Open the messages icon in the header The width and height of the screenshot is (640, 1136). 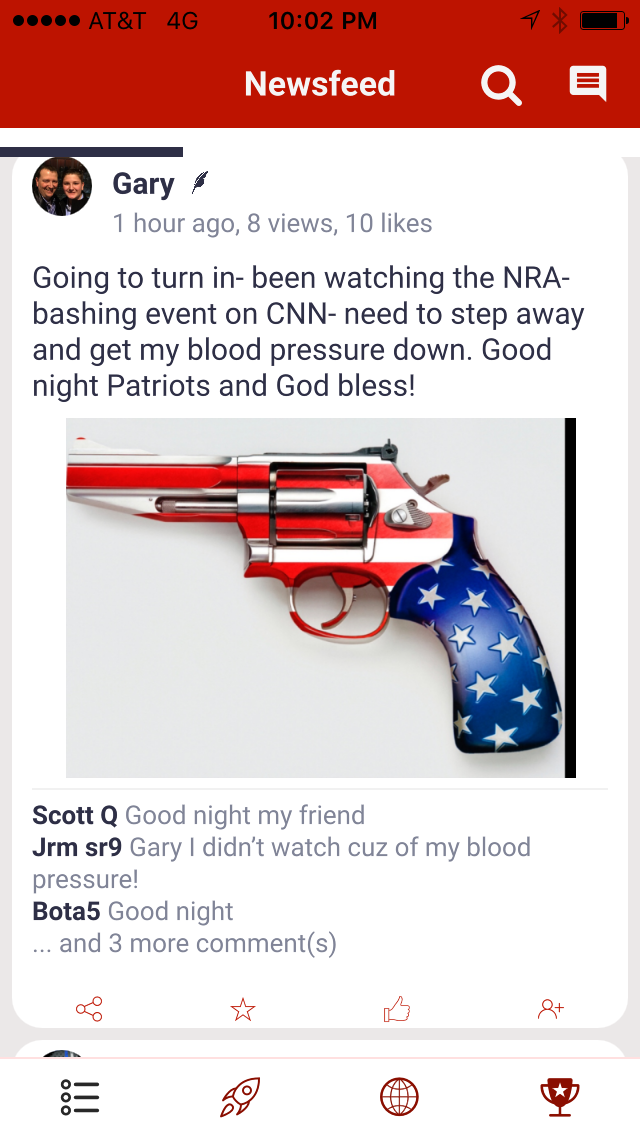pyautogui.click(x=588, y=83)
